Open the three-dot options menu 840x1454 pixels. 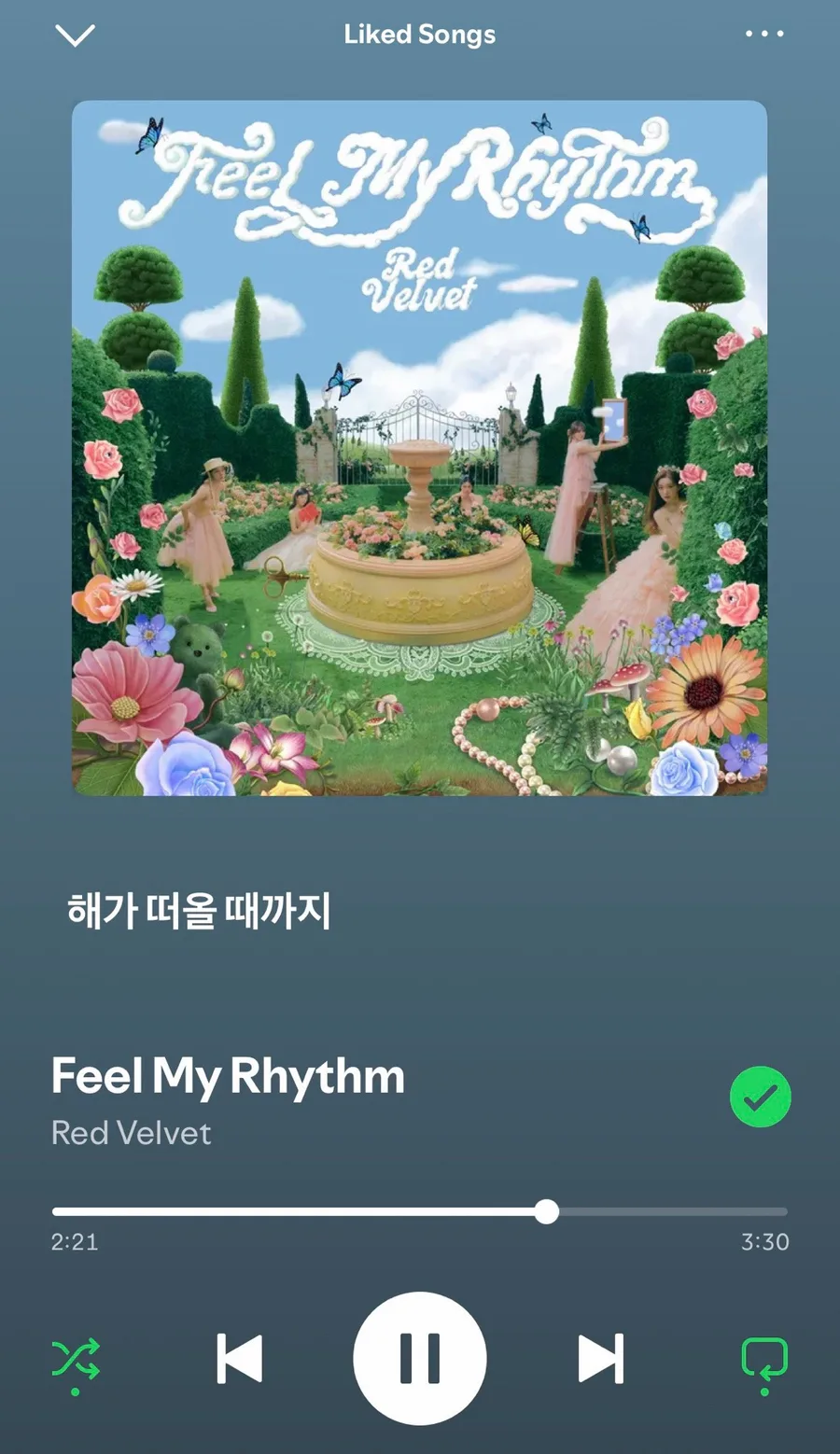tap(764, 35)
